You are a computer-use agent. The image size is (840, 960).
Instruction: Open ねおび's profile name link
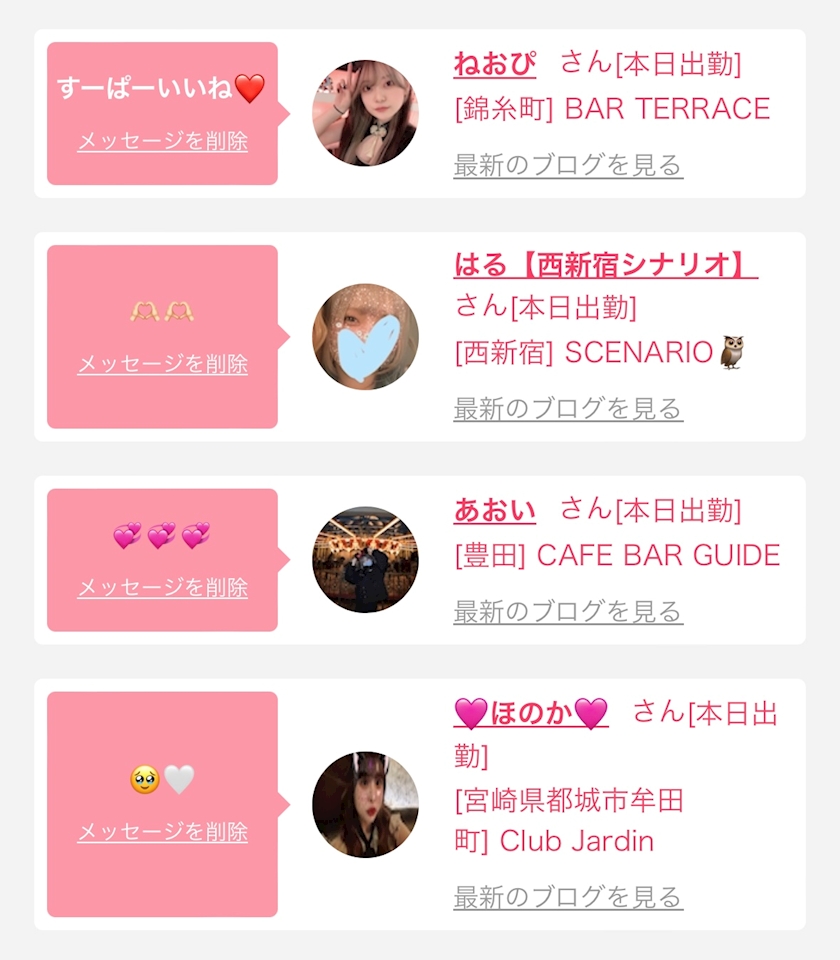tap(495, 64)
